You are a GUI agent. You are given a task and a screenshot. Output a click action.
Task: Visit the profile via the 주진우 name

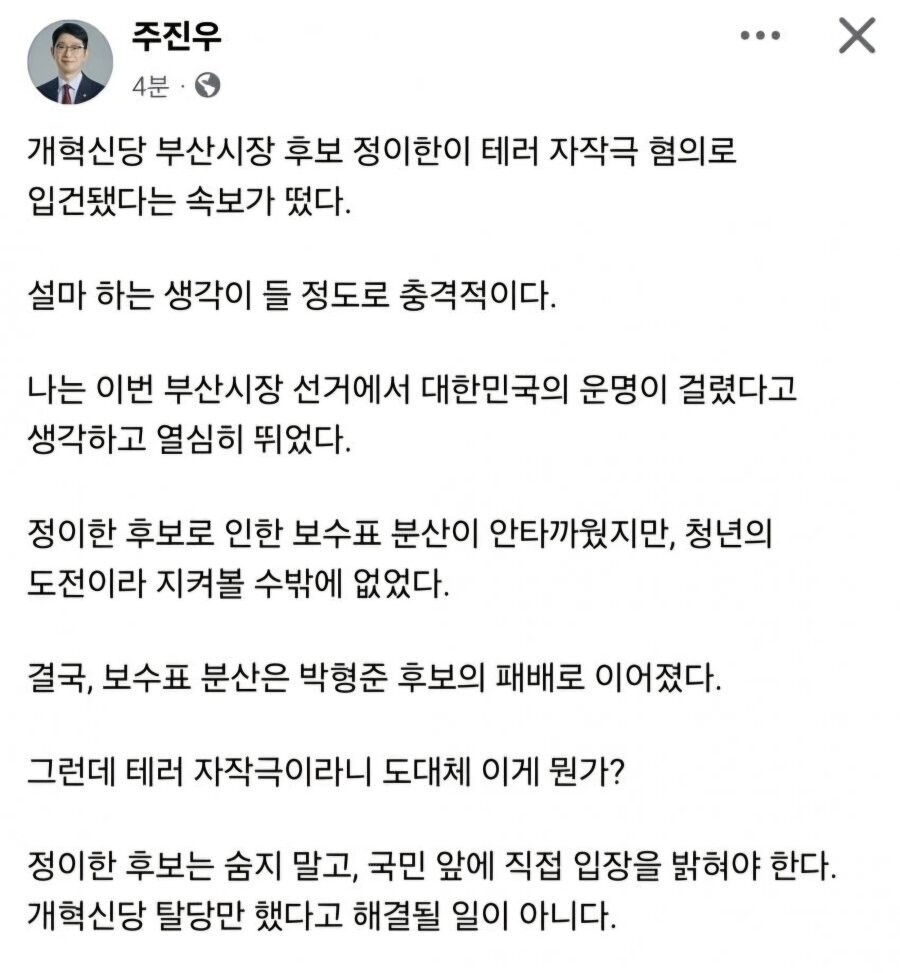click(x=176, y=37)
